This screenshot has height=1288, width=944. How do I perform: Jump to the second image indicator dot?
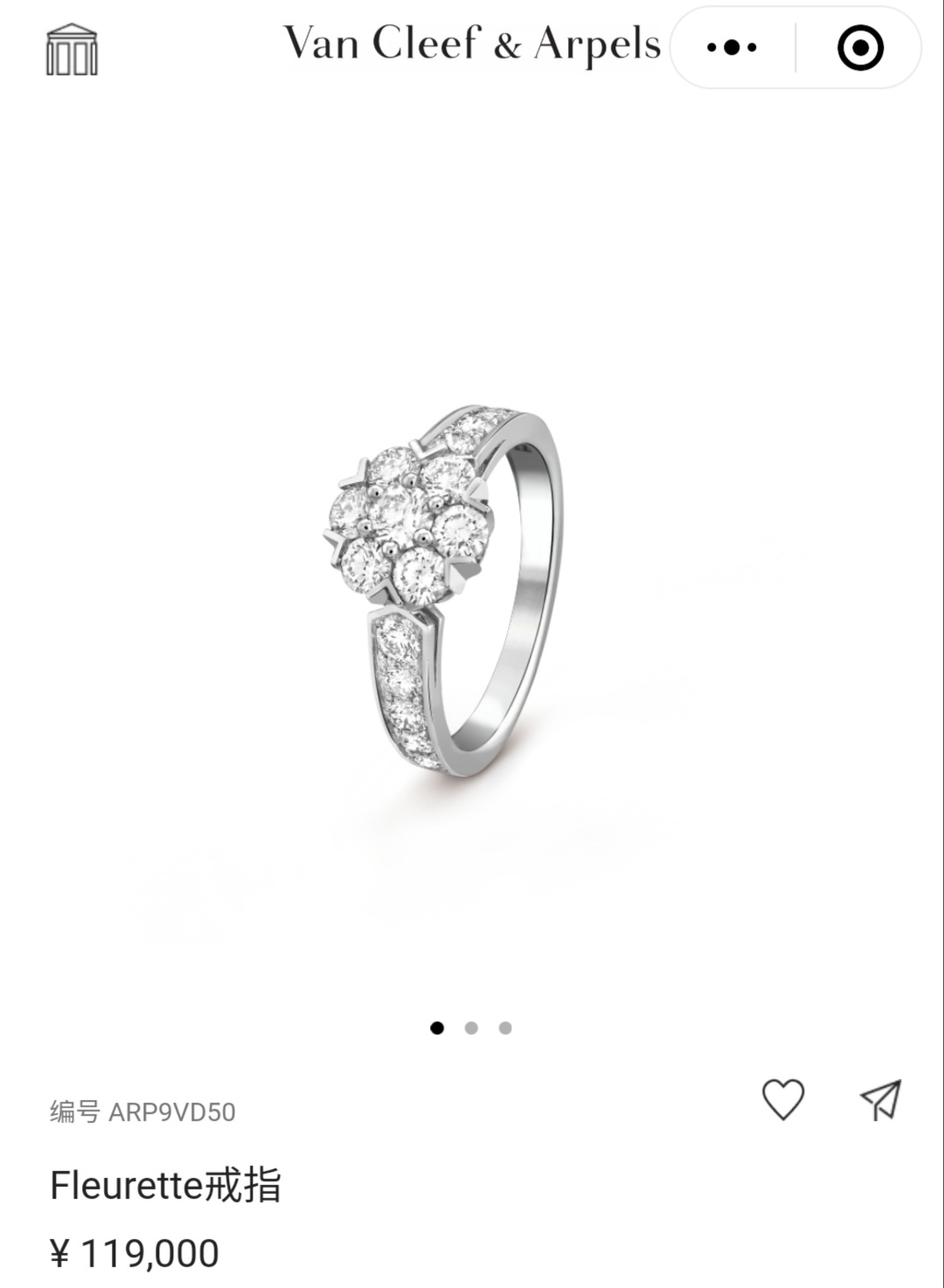click(471, 1028)
